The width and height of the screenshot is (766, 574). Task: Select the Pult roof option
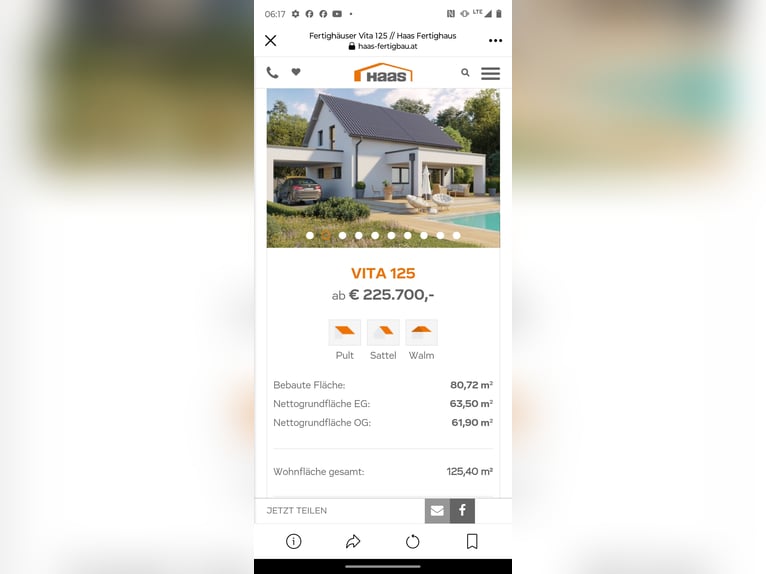pos(344,332)
